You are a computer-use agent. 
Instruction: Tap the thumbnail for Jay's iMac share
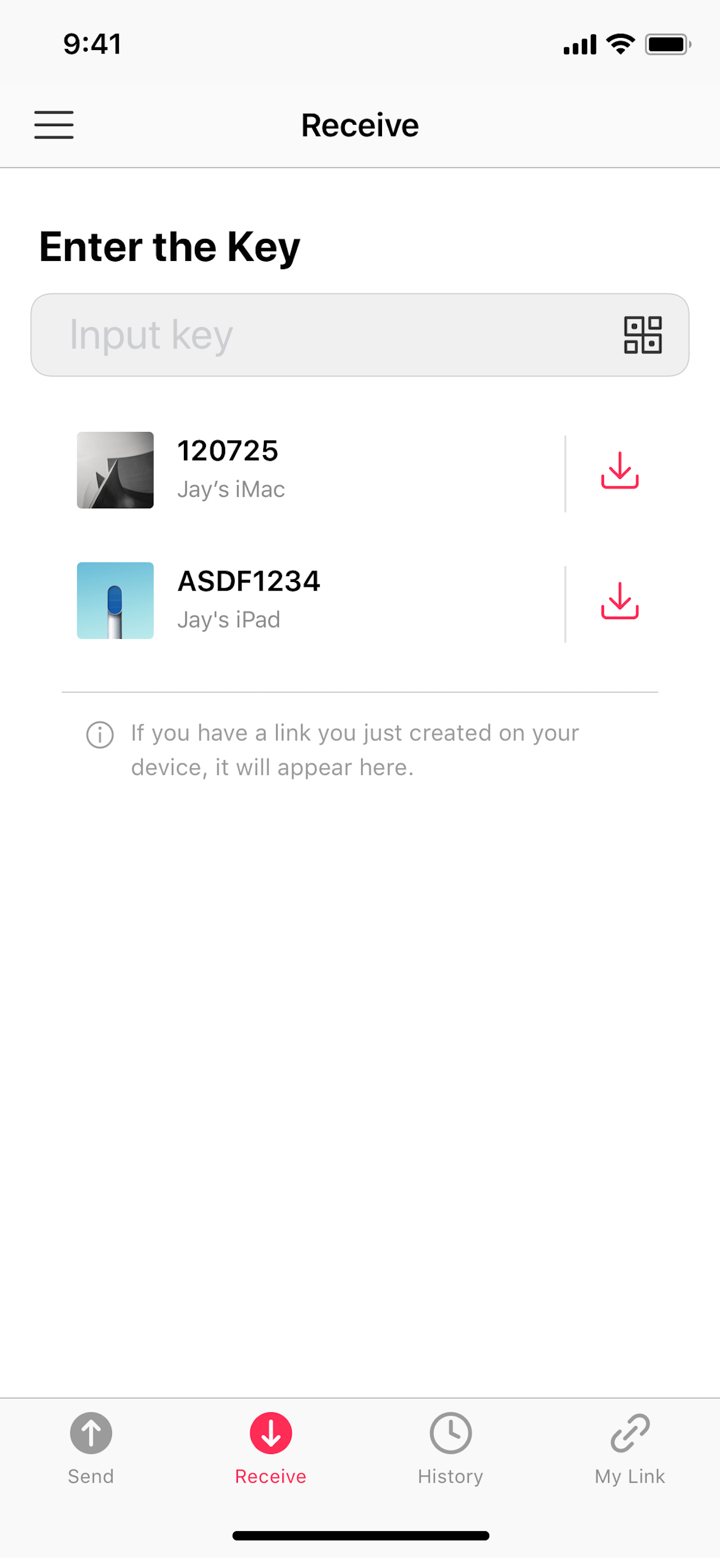pos(115,470)
